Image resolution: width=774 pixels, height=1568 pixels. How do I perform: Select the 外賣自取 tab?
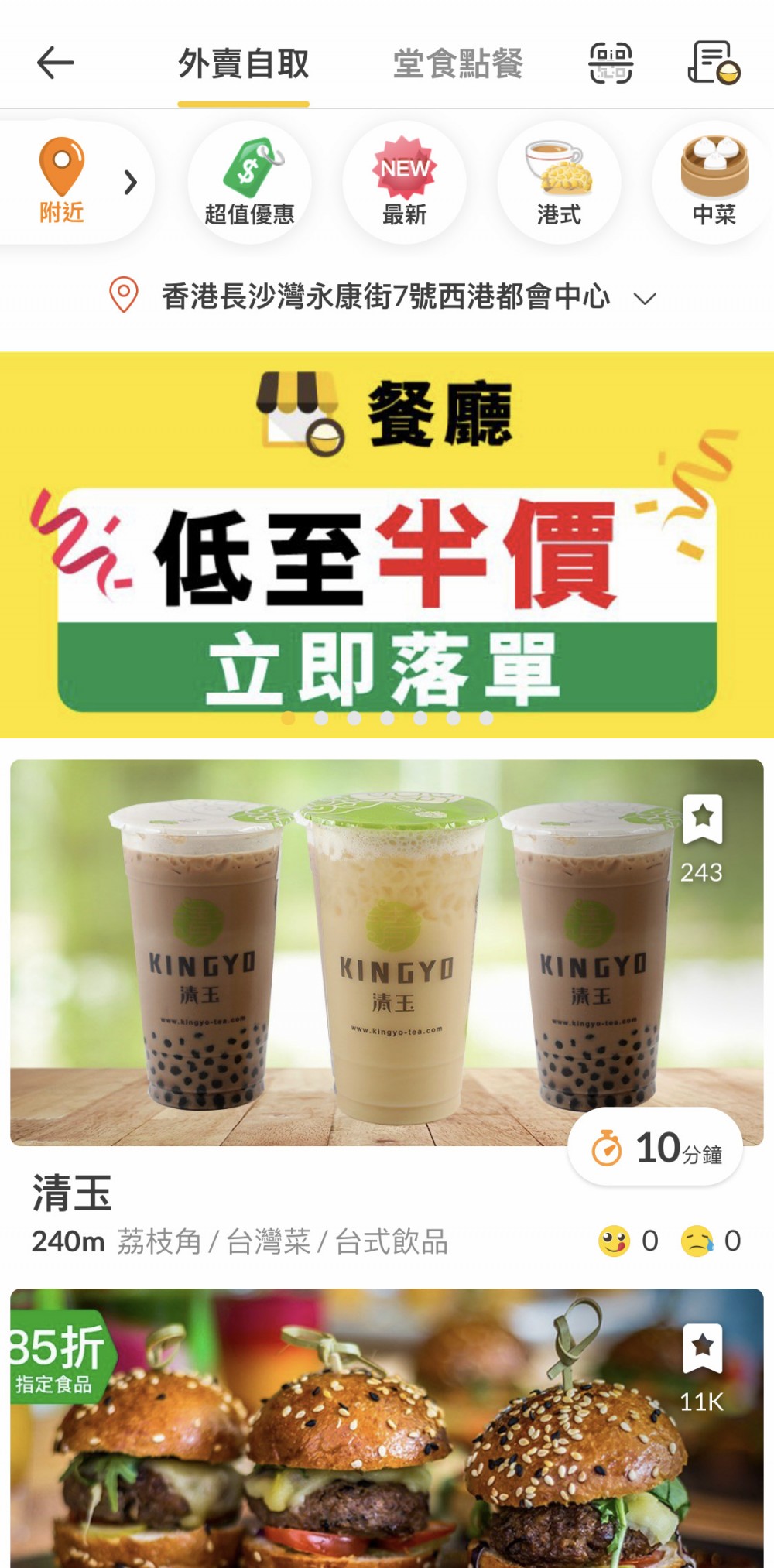tap(243, 64)
